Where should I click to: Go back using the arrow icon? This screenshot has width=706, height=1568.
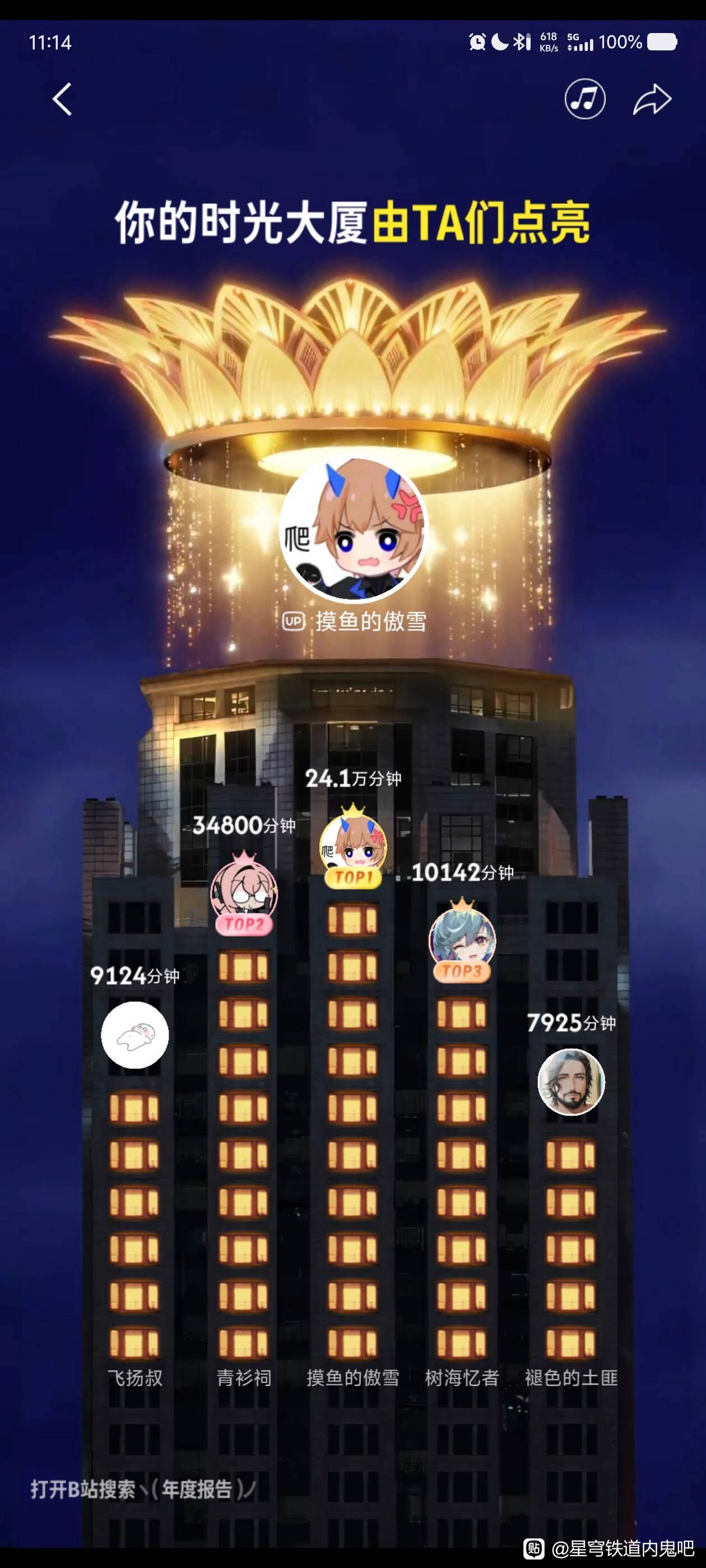[x=62, y=99]
